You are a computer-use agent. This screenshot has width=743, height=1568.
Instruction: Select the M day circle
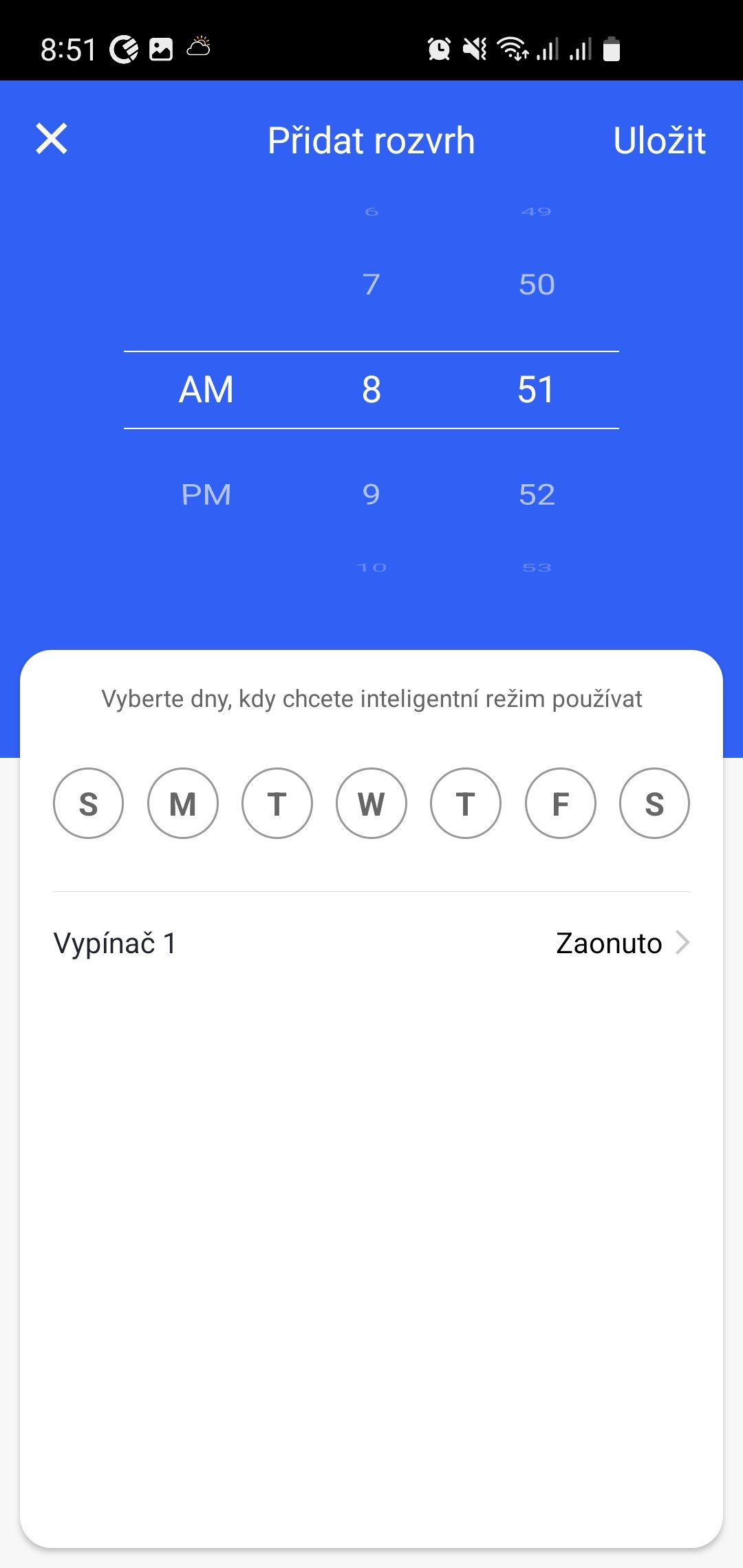(182, 803)
